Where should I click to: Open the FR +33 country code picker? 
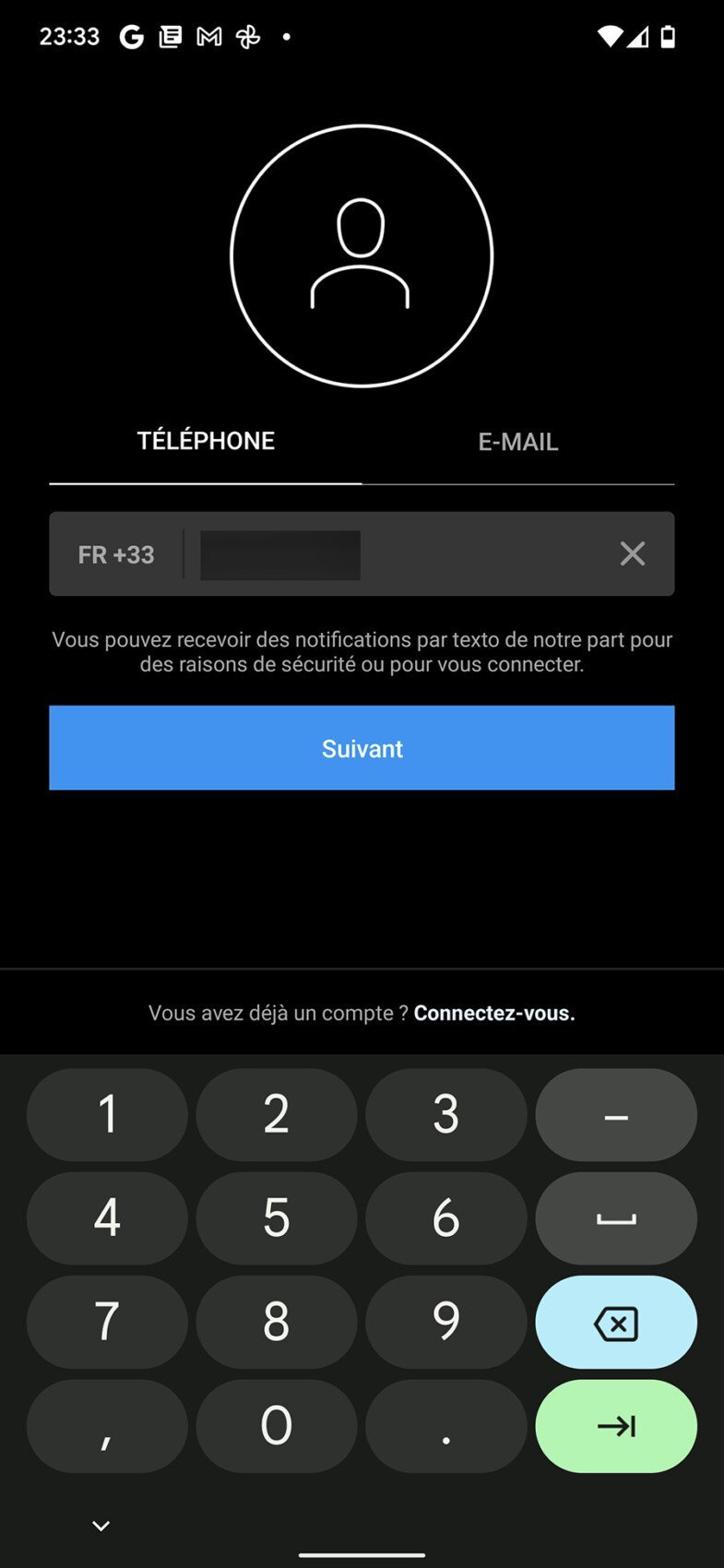116,554
